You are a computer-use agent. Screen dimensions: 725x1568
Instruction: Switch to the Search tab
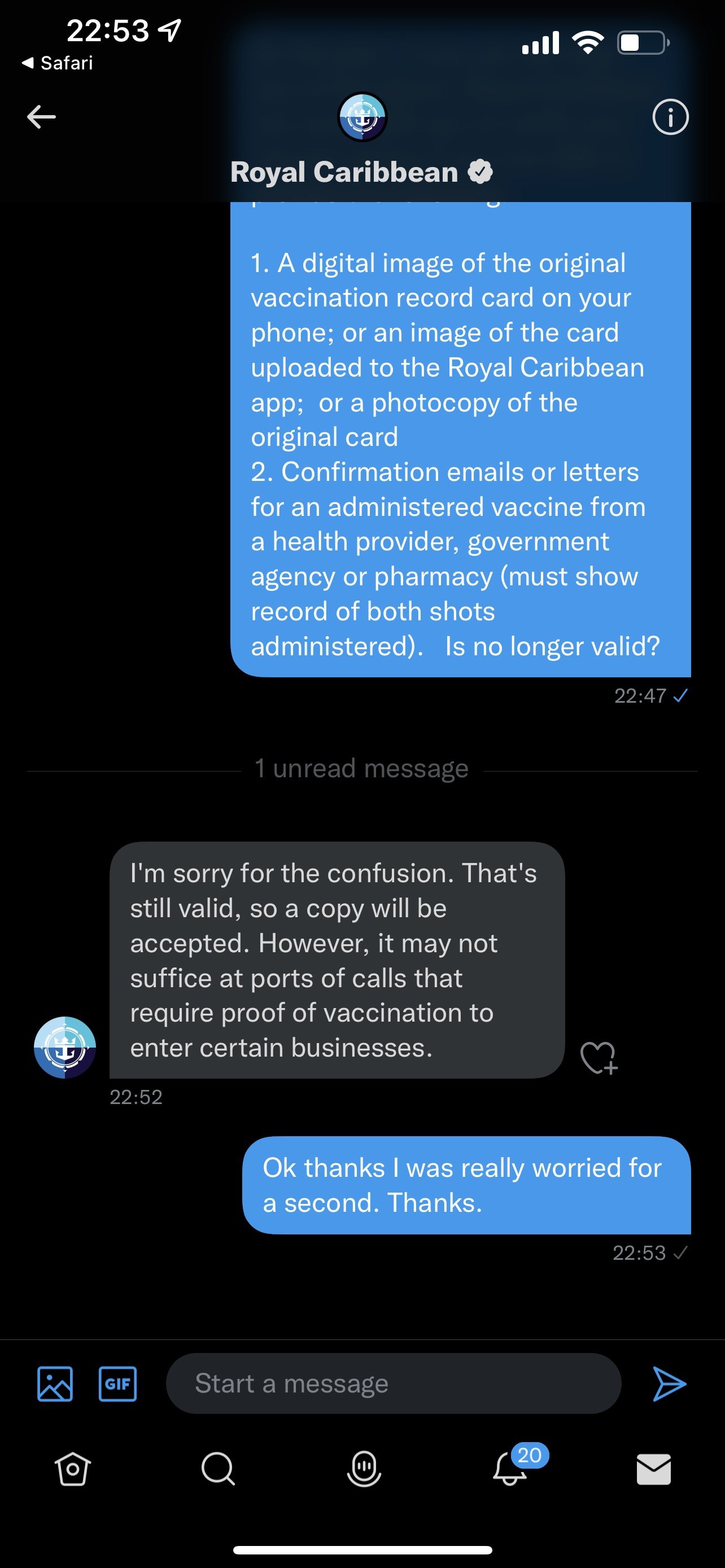[x=218, y=1469]
